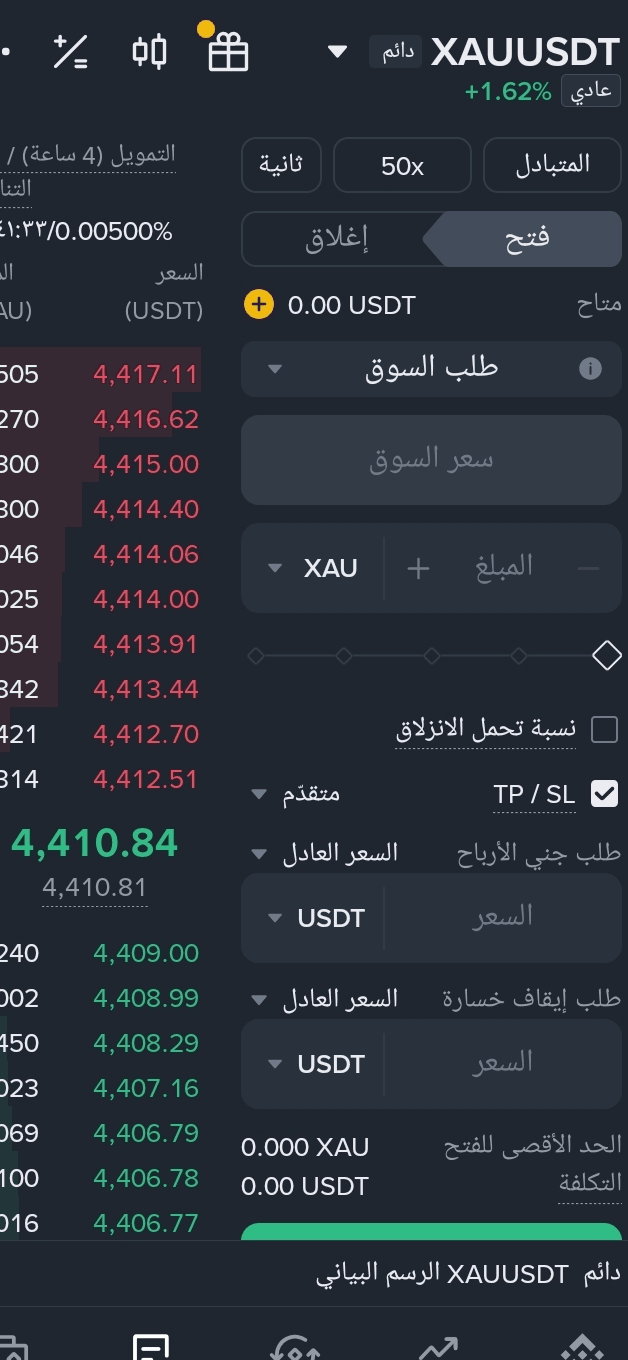Change the 50x leverage setting

(402, 166)
